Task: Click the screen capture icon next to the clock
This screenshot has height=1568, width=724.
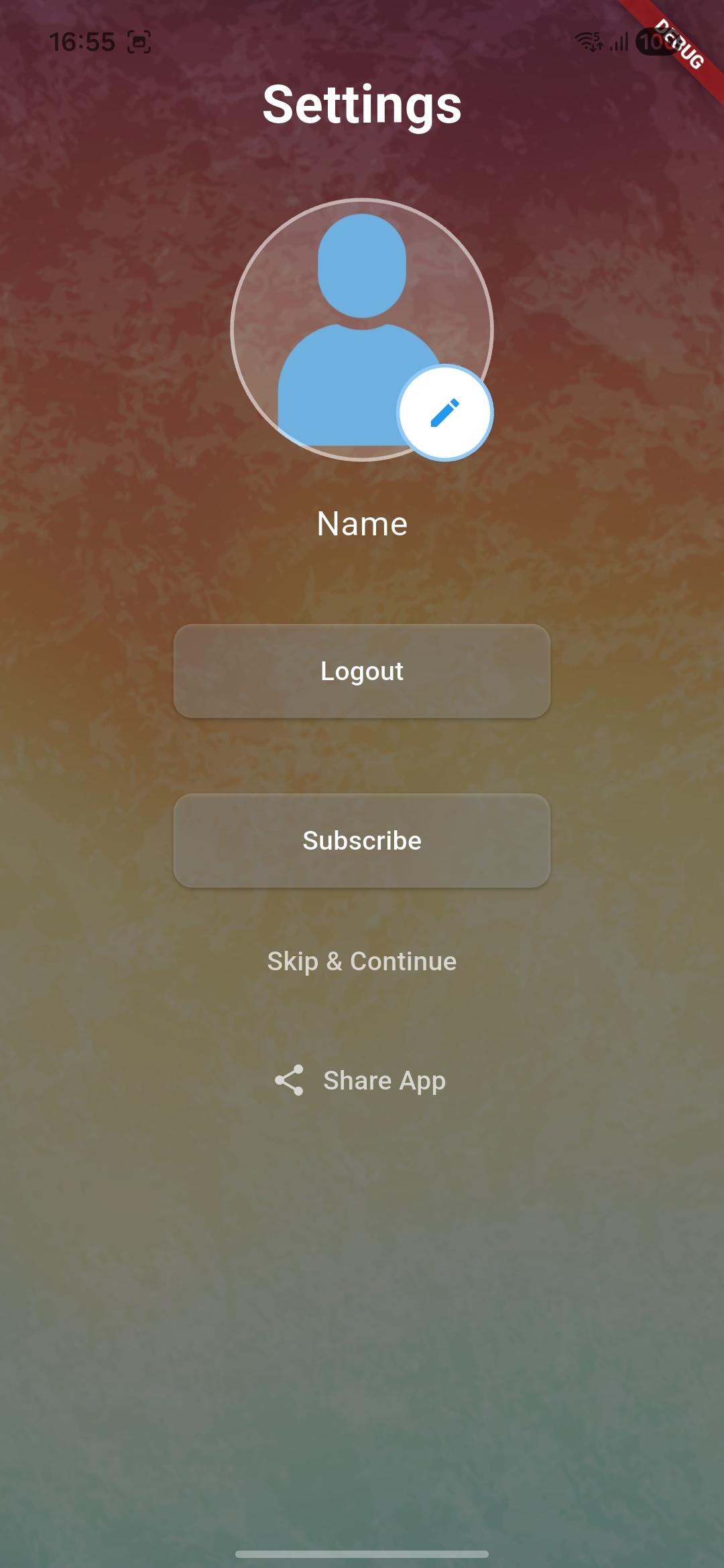Action: click(139, 42)
